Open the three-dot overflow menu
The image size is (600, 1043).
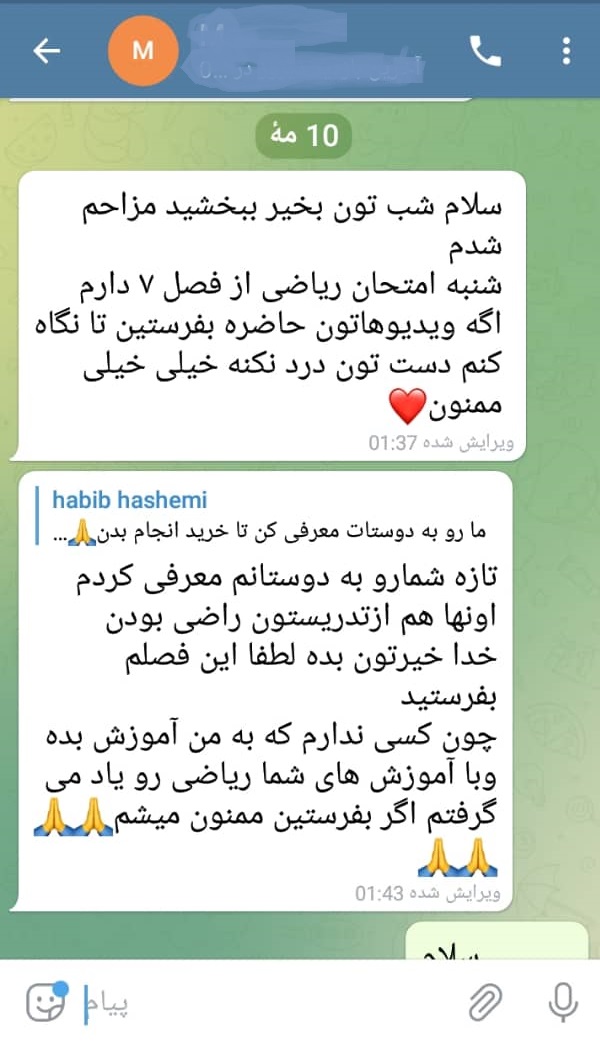pyautogui.click(x=565, y=51)
